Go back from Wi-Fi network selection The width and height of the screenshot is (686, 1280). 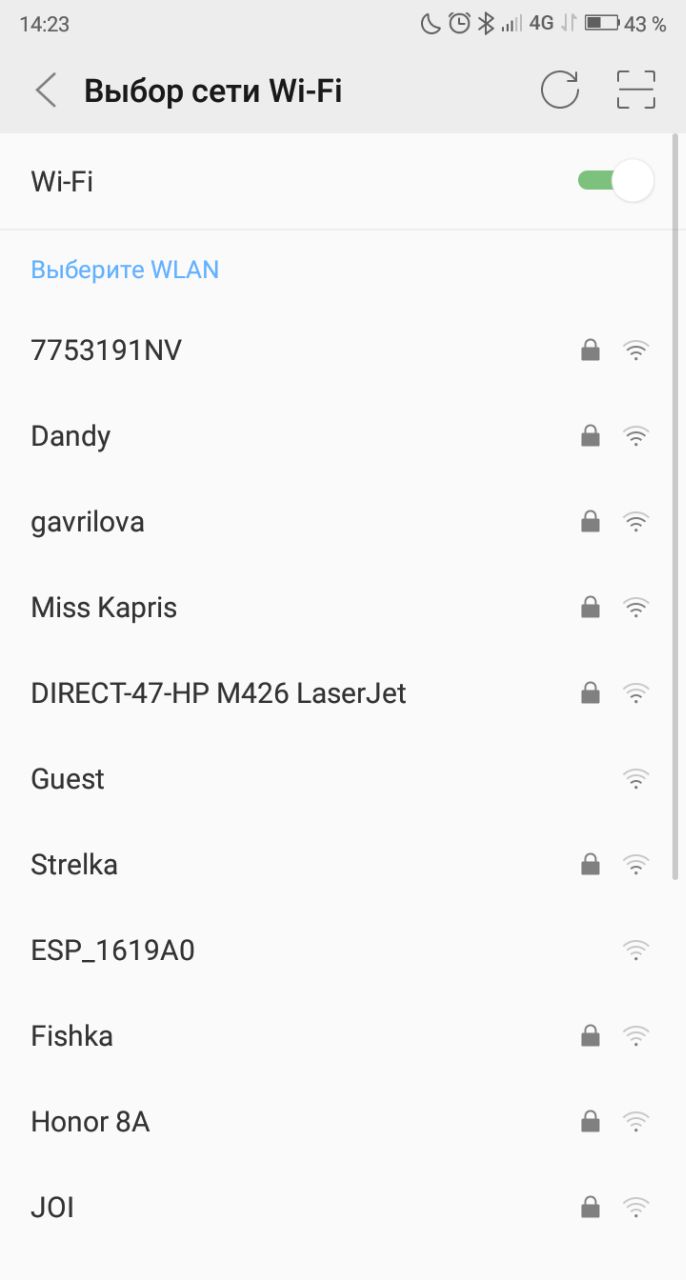(46, 90)
